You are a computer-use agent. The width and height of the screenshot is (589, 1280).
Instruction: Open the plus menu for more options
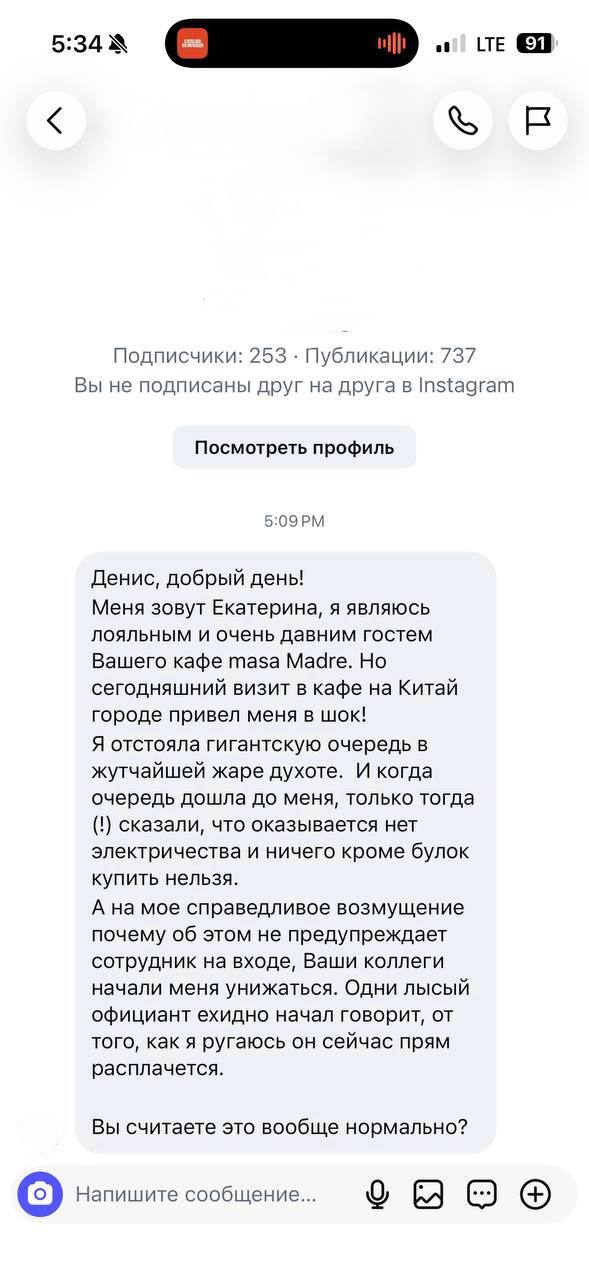536,1194
